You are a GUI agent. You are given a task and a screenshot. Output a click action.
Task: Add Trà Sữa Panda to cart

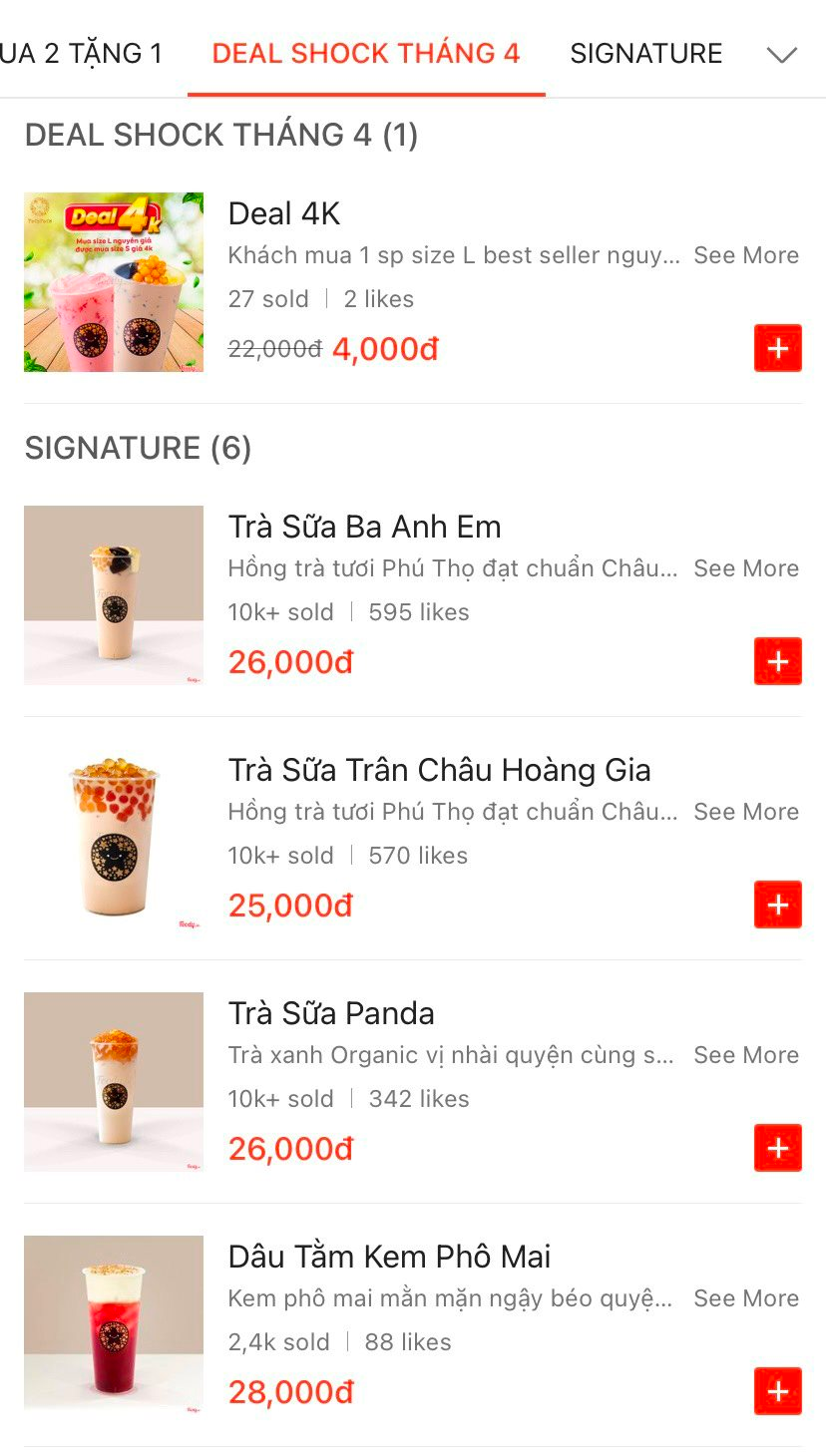click(778, 1148)
